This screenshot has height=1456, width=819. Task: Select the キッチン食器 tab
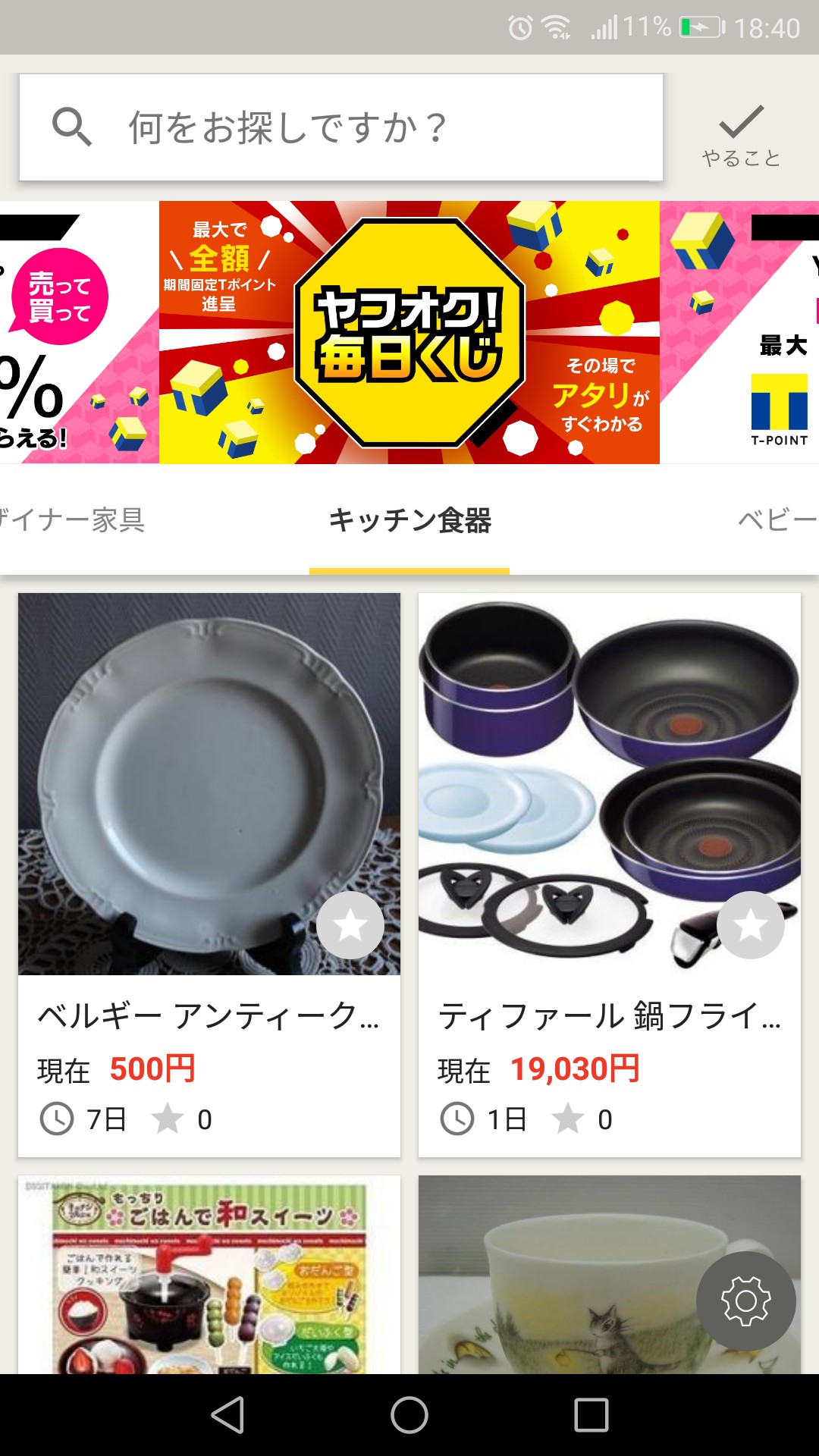(409, 520)
